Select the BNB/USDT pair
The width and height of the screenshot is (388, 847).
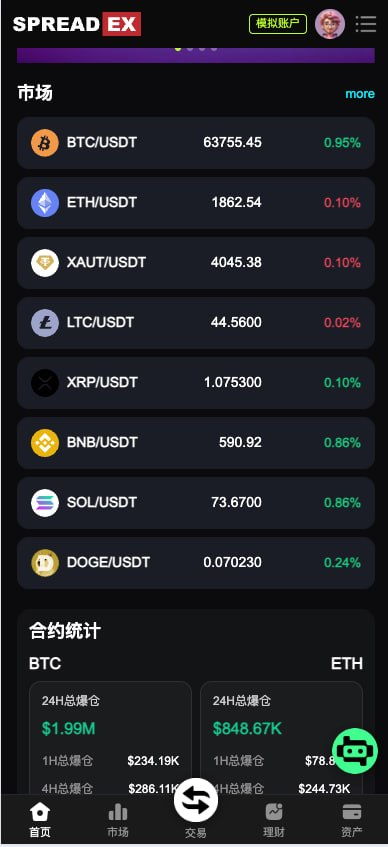click(196, 443)
